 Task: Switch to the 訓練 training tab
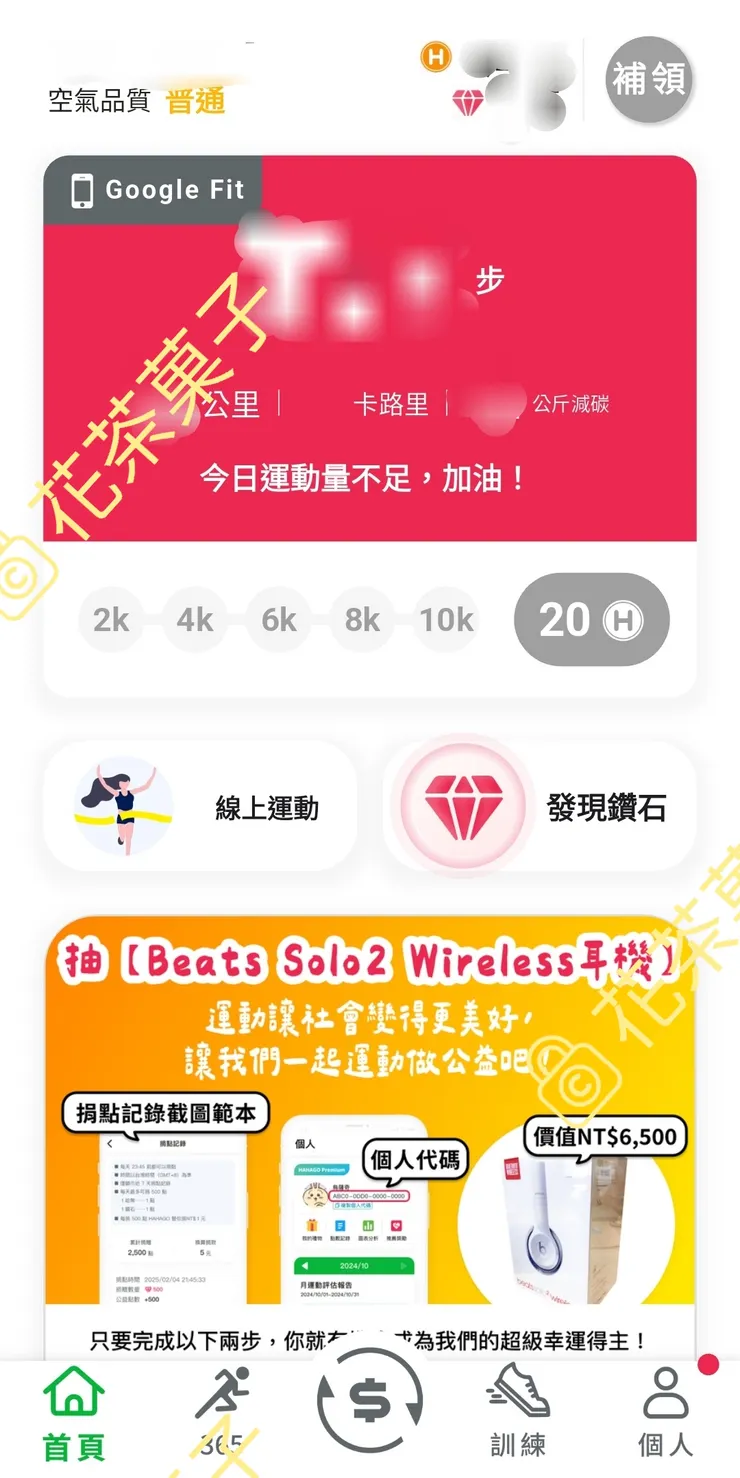(517, 1415)
